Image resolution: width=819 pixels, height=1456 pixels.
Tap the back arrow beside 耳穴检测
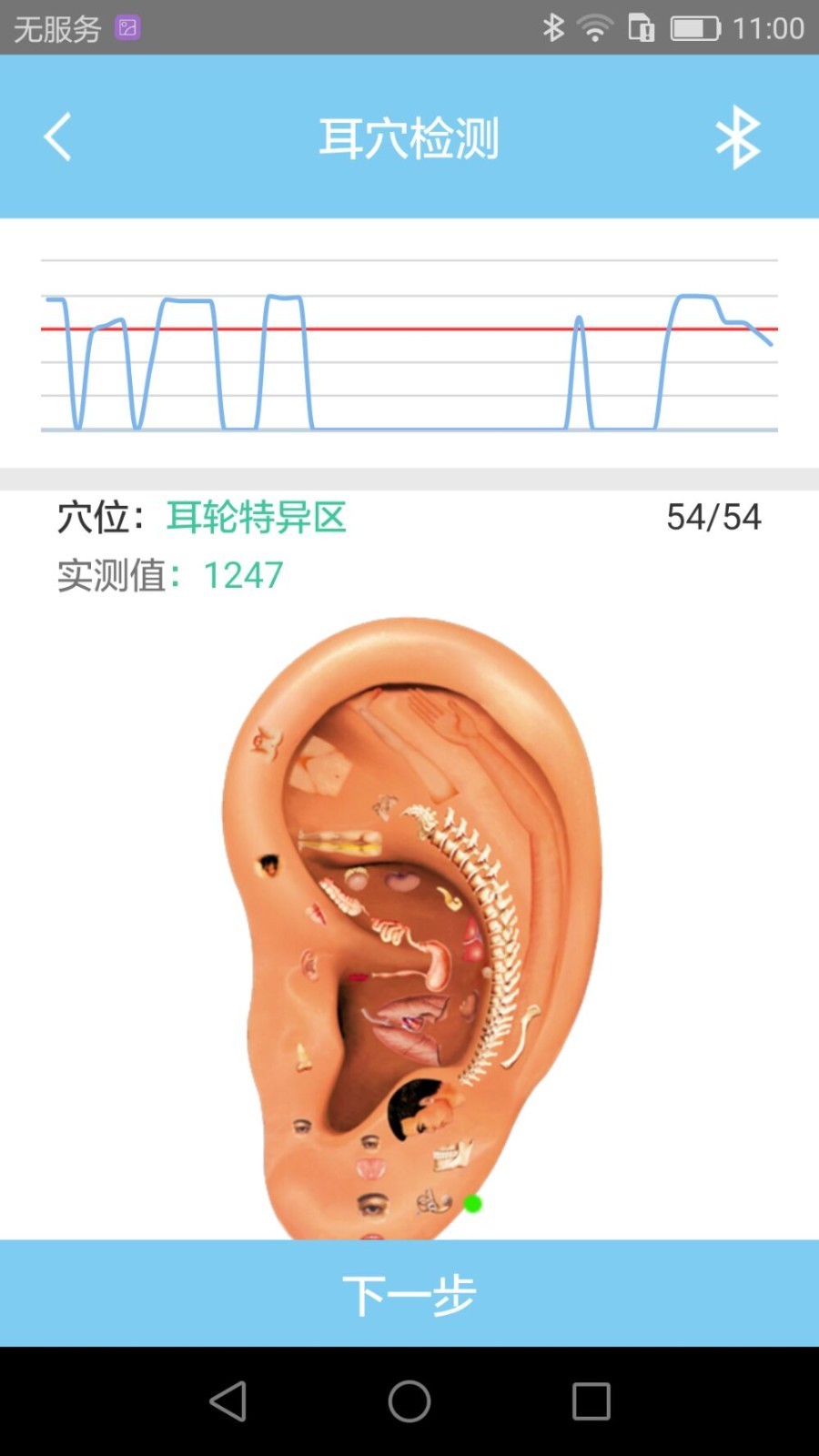58,136
